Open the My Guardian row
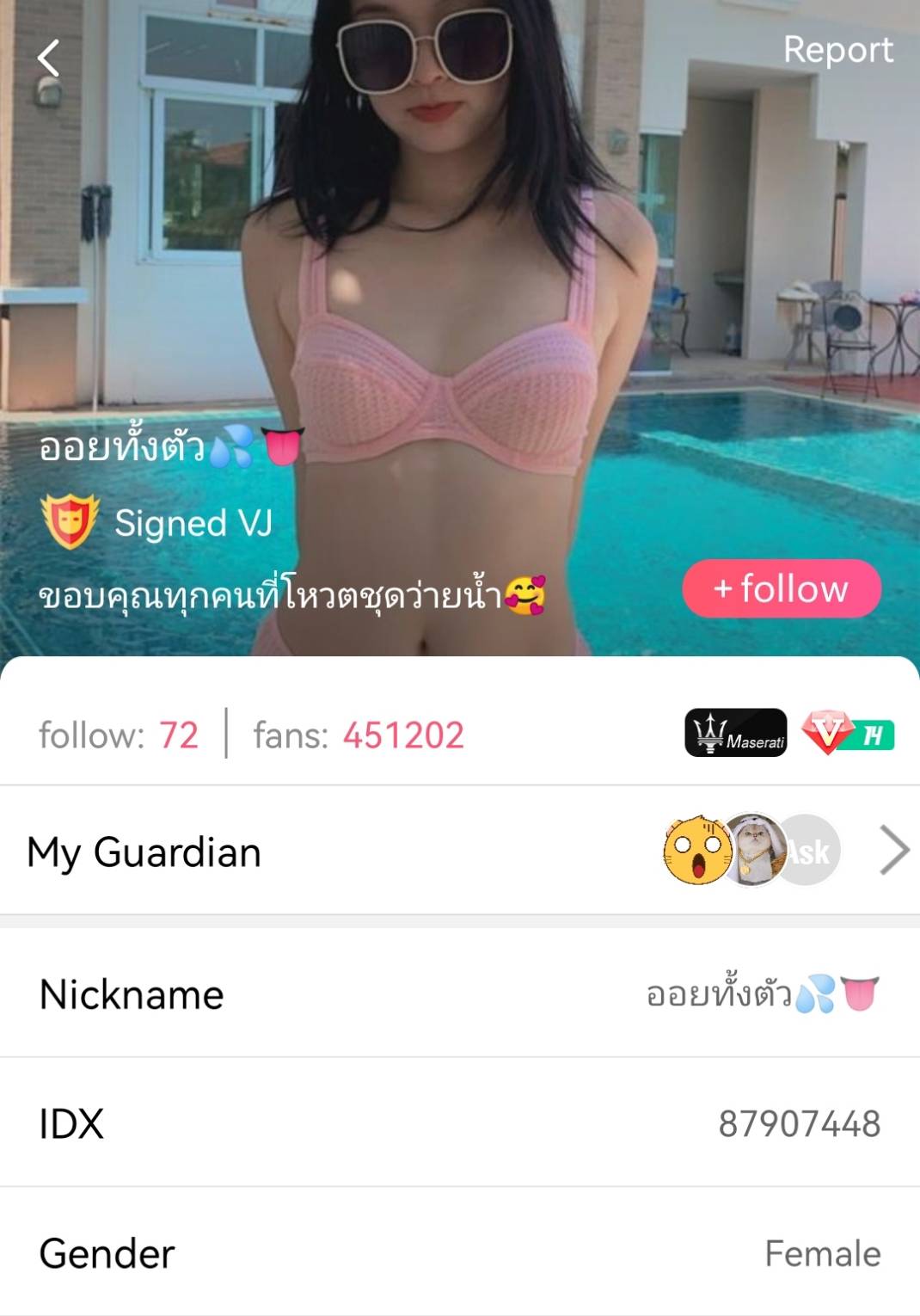The image size is (920, 1316). [x=460, y=852]
